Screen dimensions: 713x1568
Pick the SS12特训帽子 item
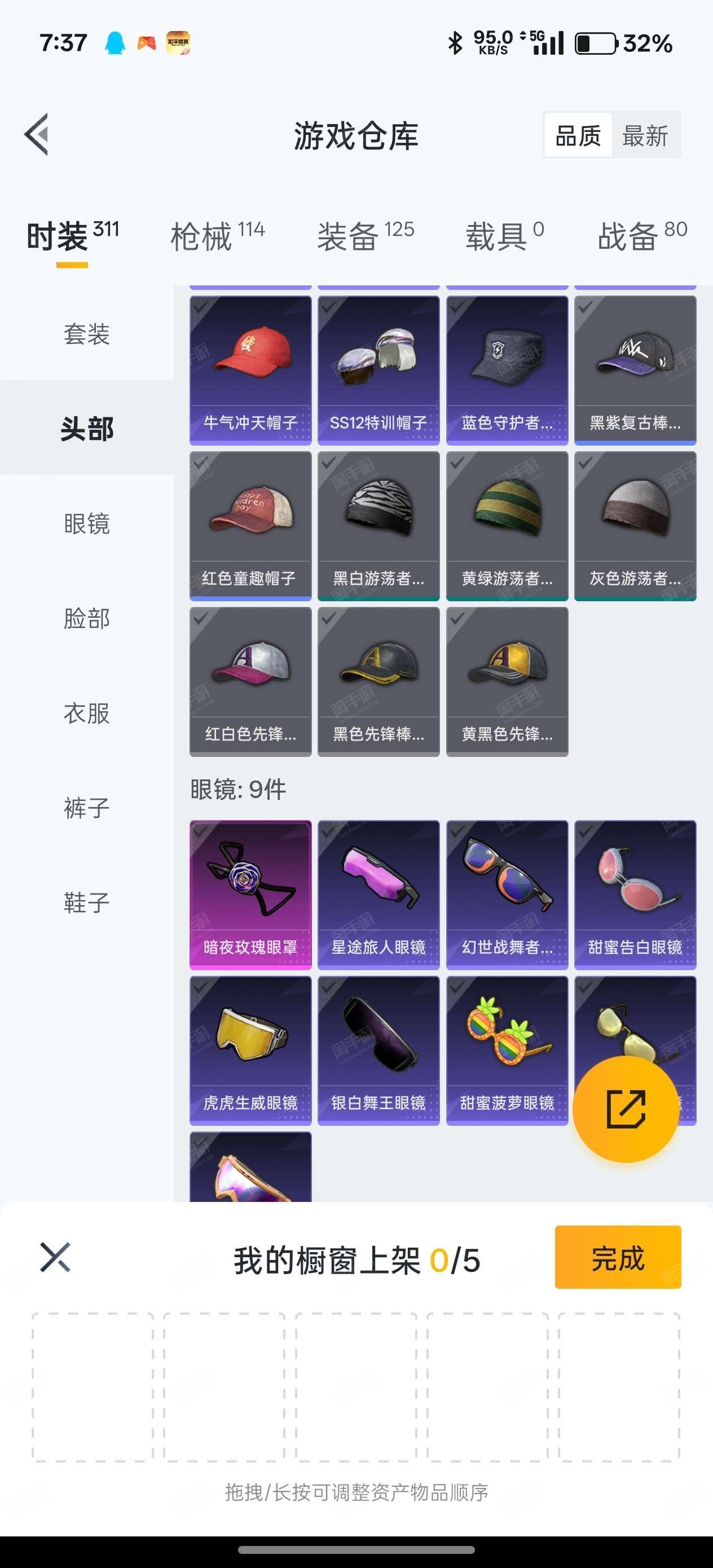tap(378, 369)
